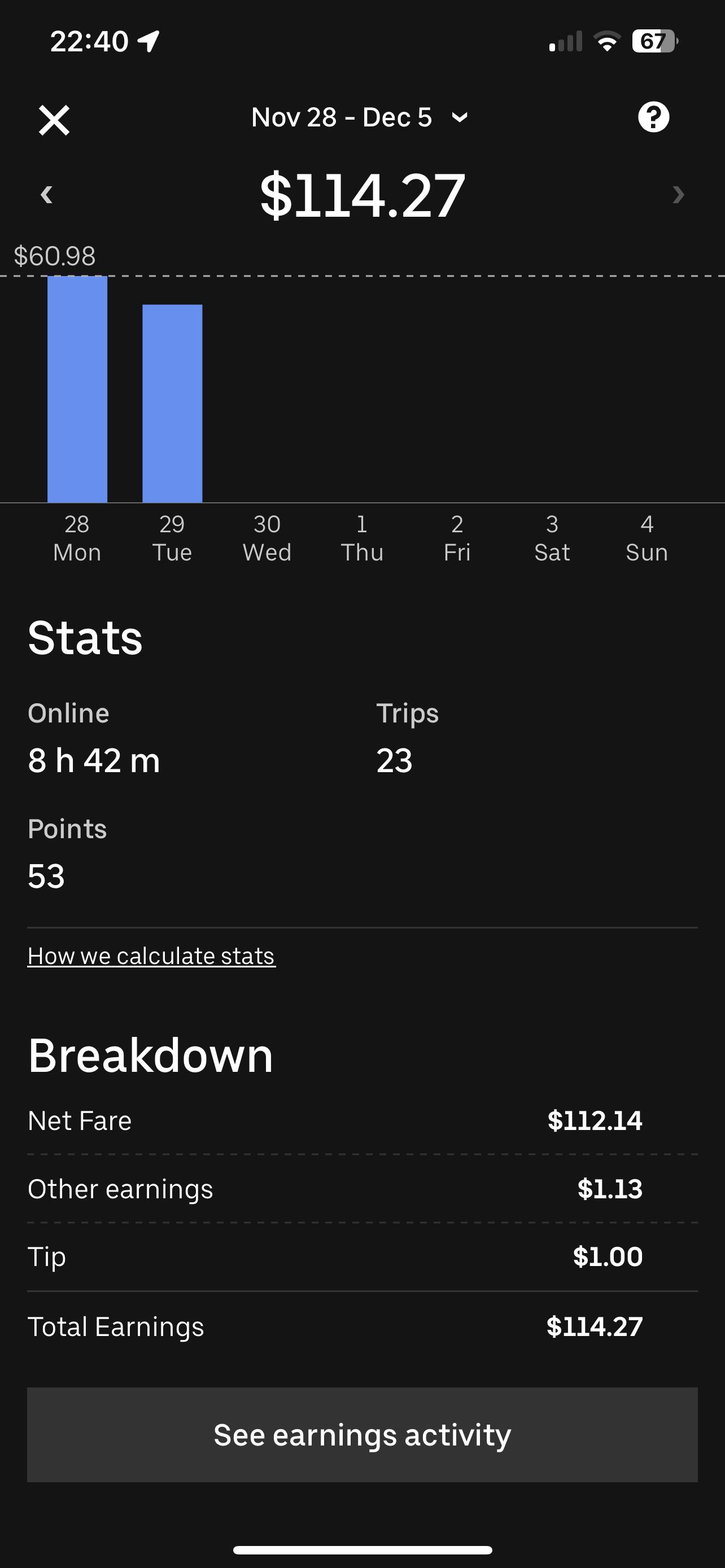The width and height of the screenshot is (725, 1568).
Task: Select Monday the 28th on the chart
Action: 77,389
